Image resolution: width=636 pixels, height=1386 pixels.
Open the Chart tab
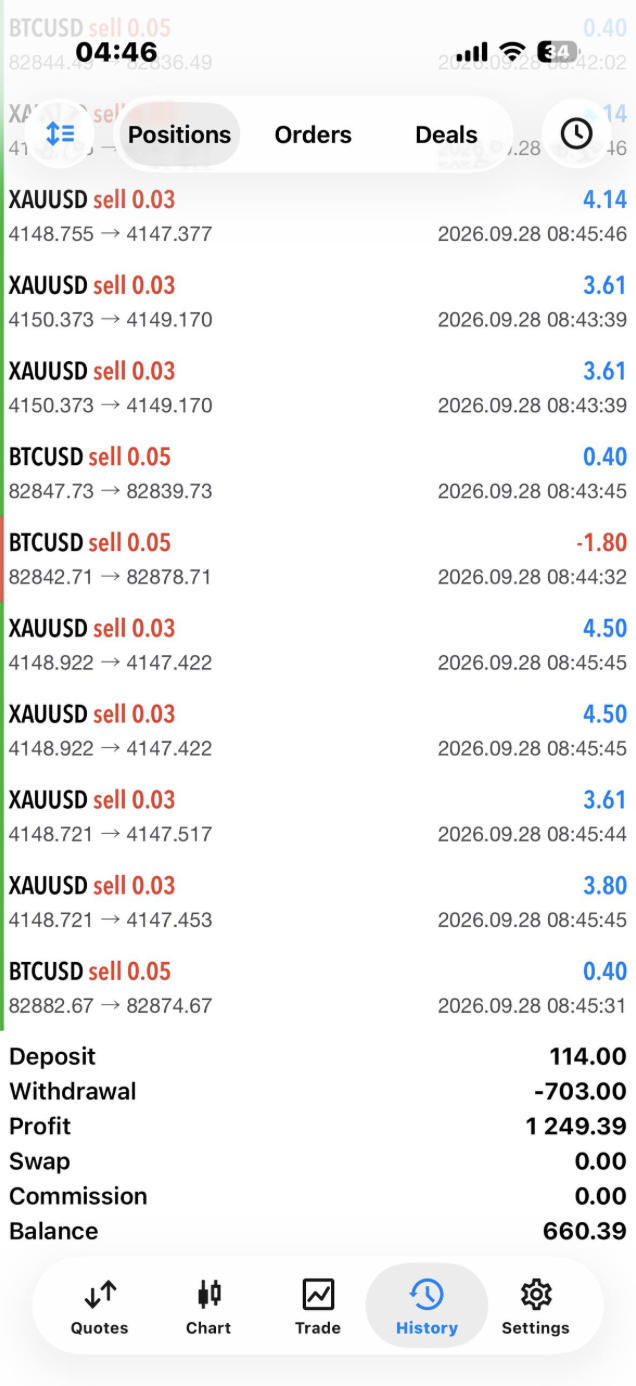click(208, 1308)
